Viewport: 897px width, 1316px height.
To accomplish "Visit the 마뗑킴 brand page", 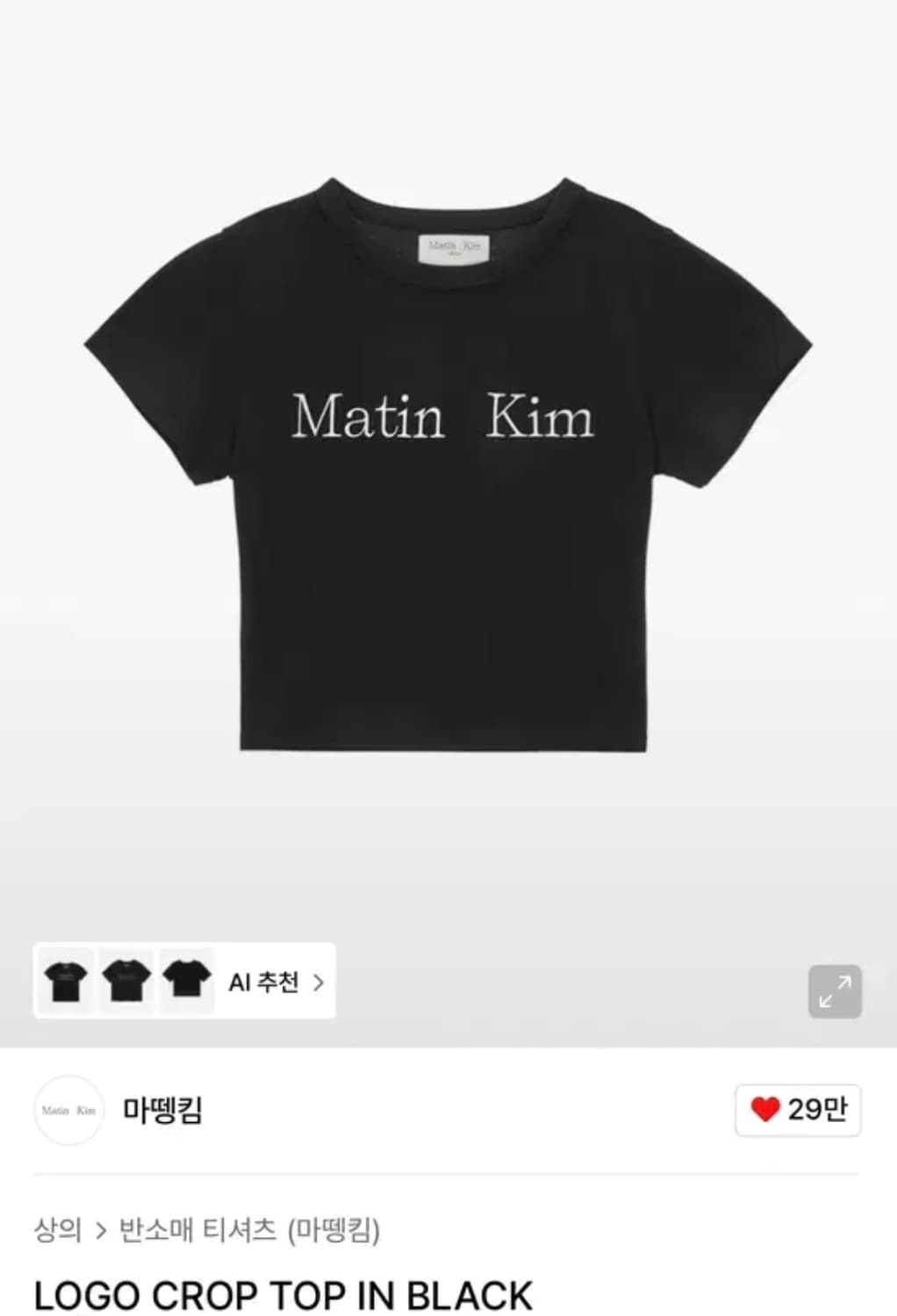I will click(161, 1109).
